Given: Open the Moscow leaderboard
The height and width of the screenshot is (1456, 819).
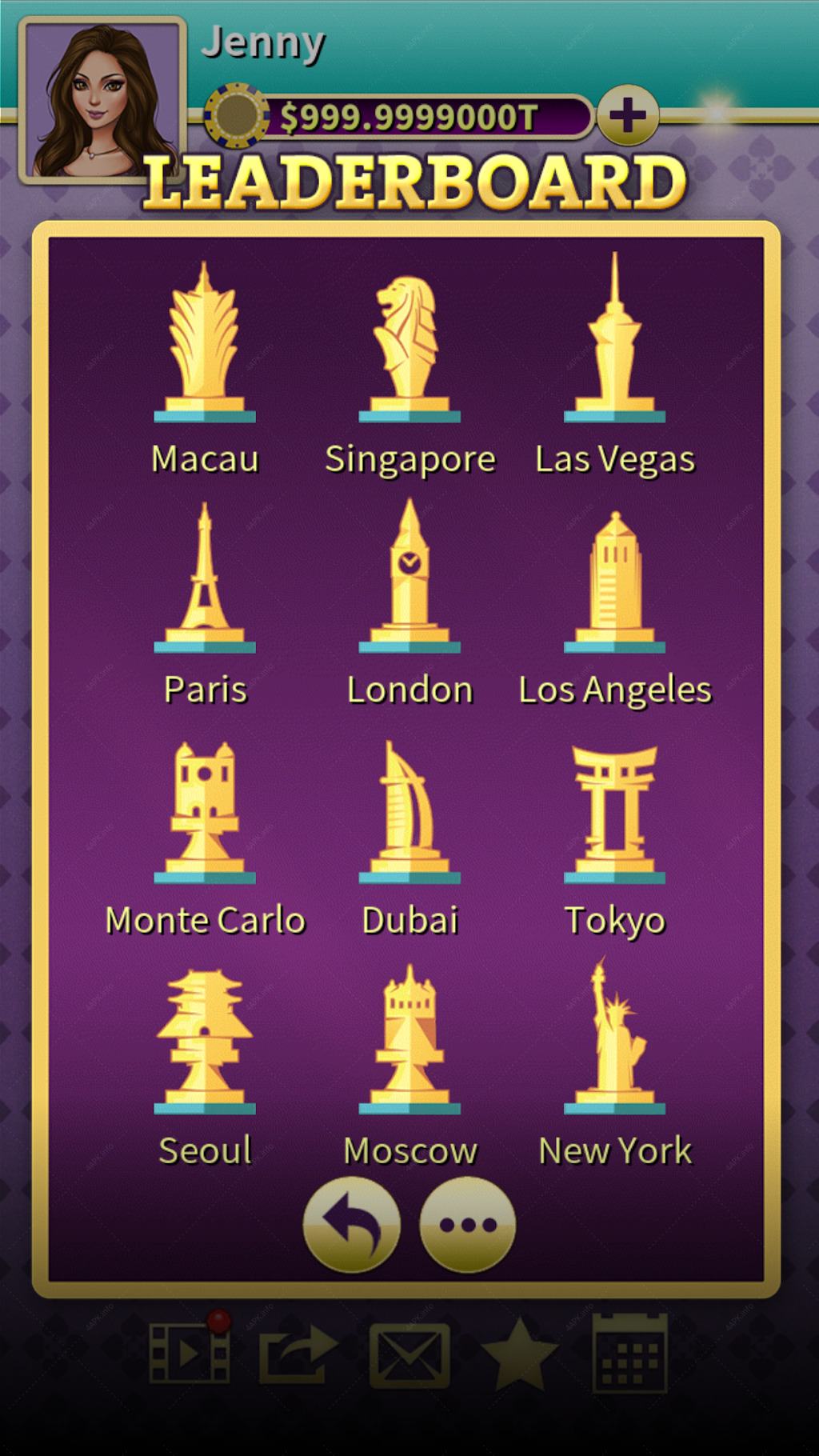Looking at the screenshot, I should [409, 1066].
